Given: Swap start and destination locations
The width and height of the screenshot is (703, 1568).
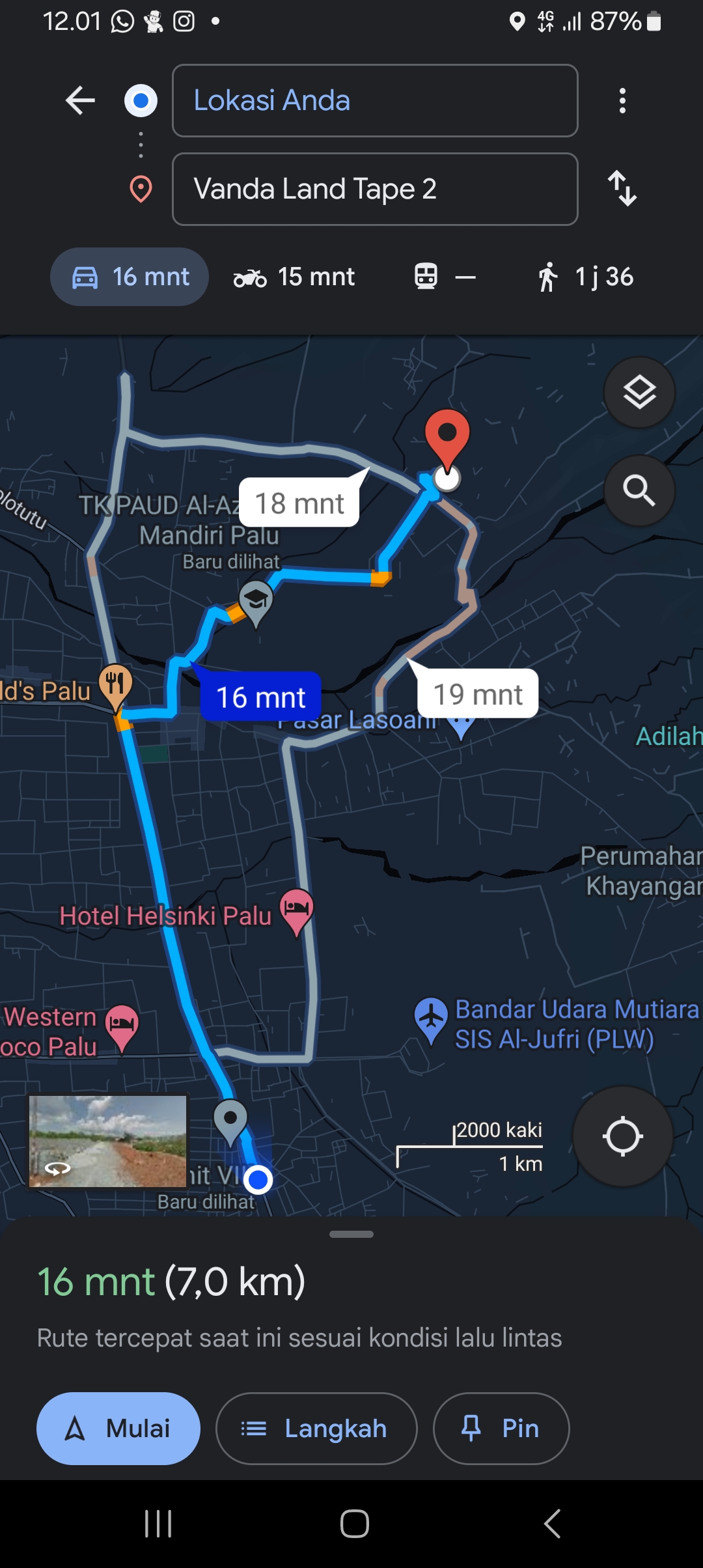Looking at the screenshot, I should point(622,189).
